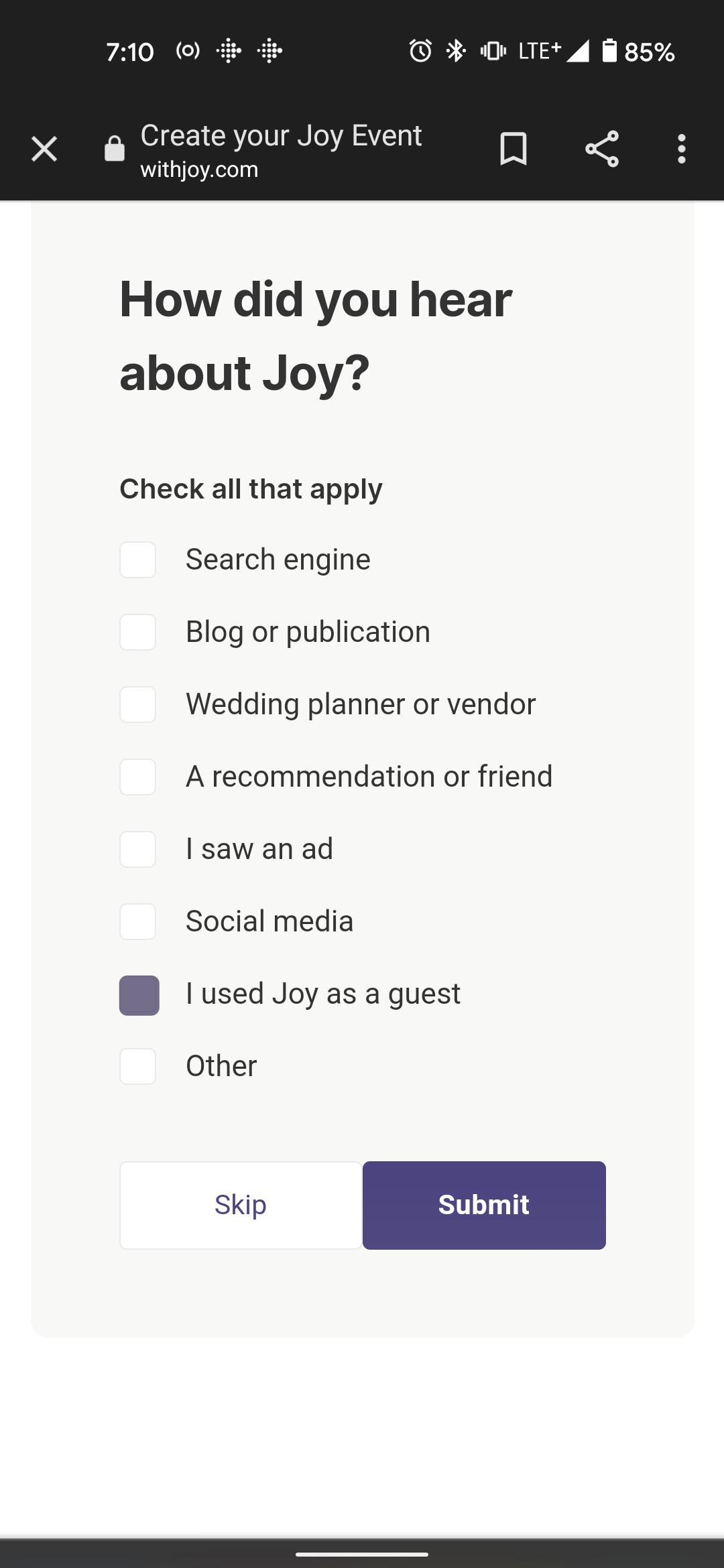The image size is (724, 1568).
Task: Submit the survey answers
Action: 484,1205
